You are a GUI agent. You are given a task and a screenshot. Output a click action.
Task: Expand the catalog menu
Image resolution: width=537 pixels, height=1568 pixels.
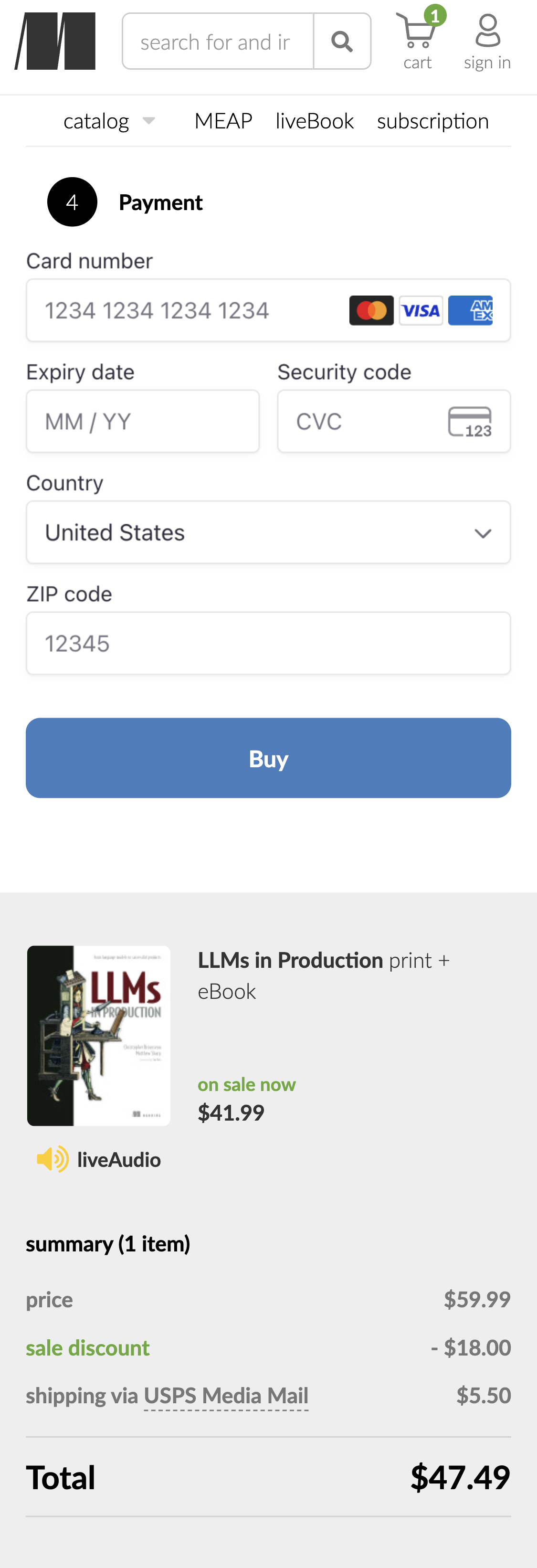109,121
